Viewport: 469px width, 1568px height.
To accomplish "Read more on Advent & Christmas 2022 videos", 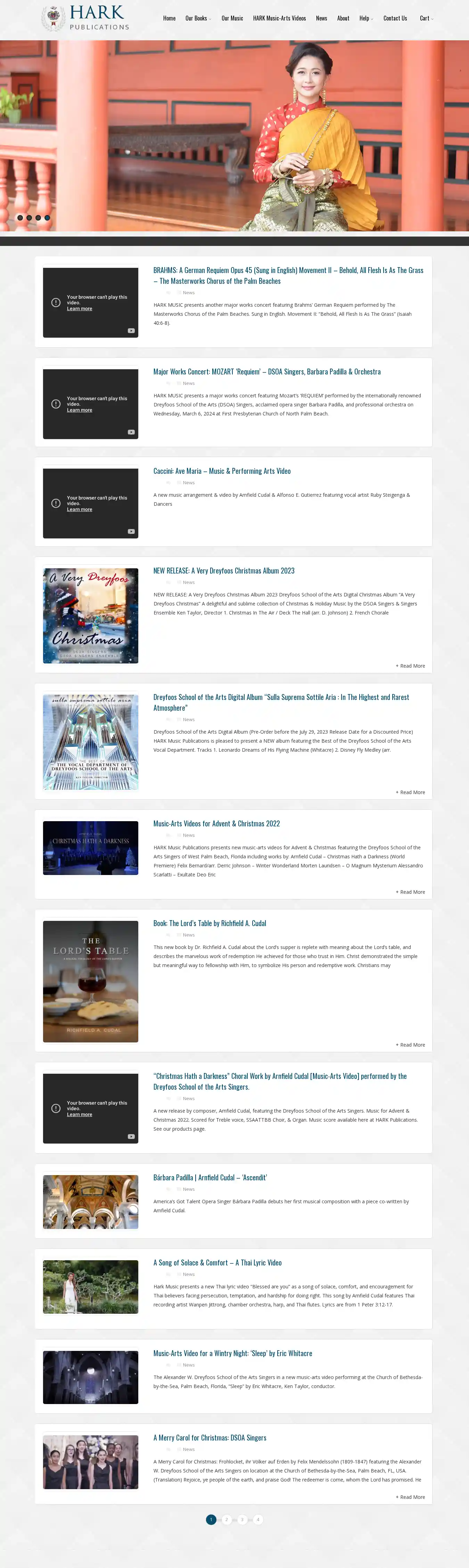I will point(411,892).
